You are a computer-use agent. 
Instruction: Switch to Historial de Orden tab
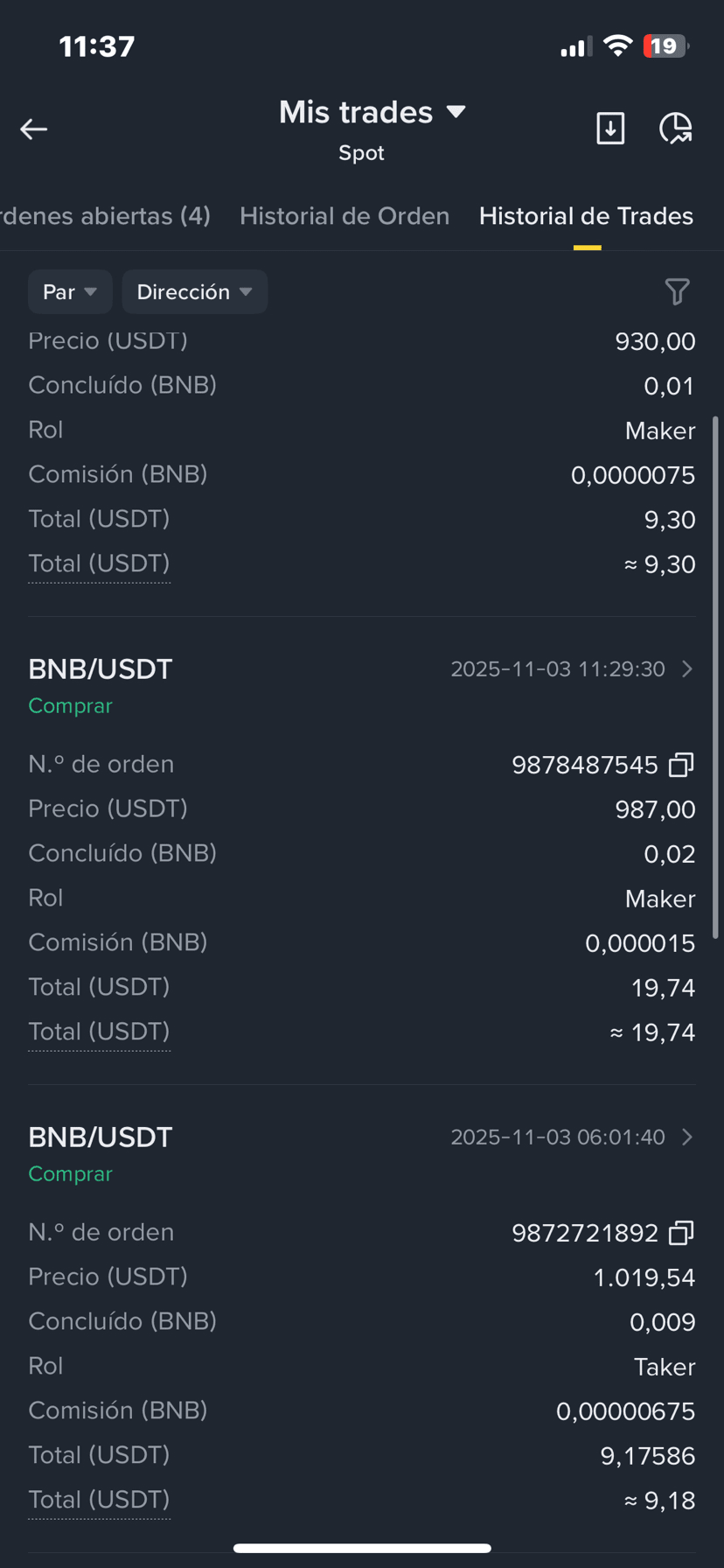[345, 216]
